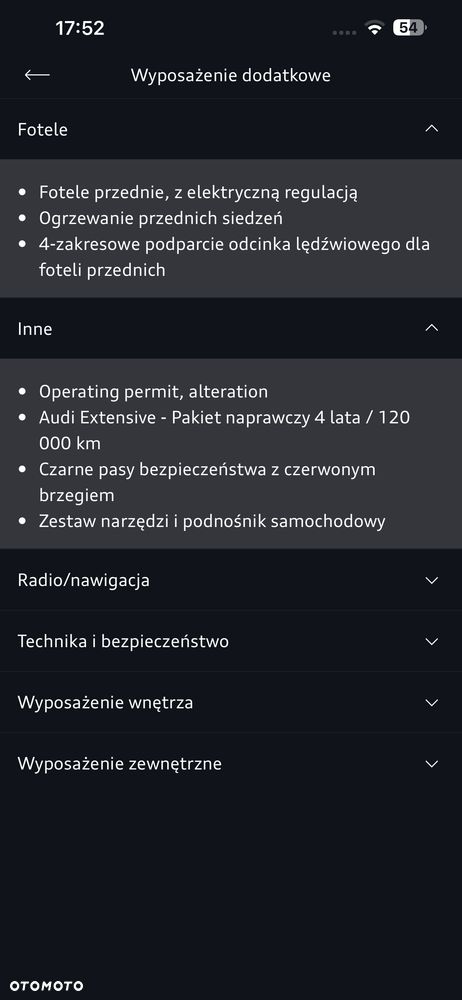The width and height of the screenshot is (462, 1000).
Task: Collapse the Fotele section
Action: click(x=231, y=129)
